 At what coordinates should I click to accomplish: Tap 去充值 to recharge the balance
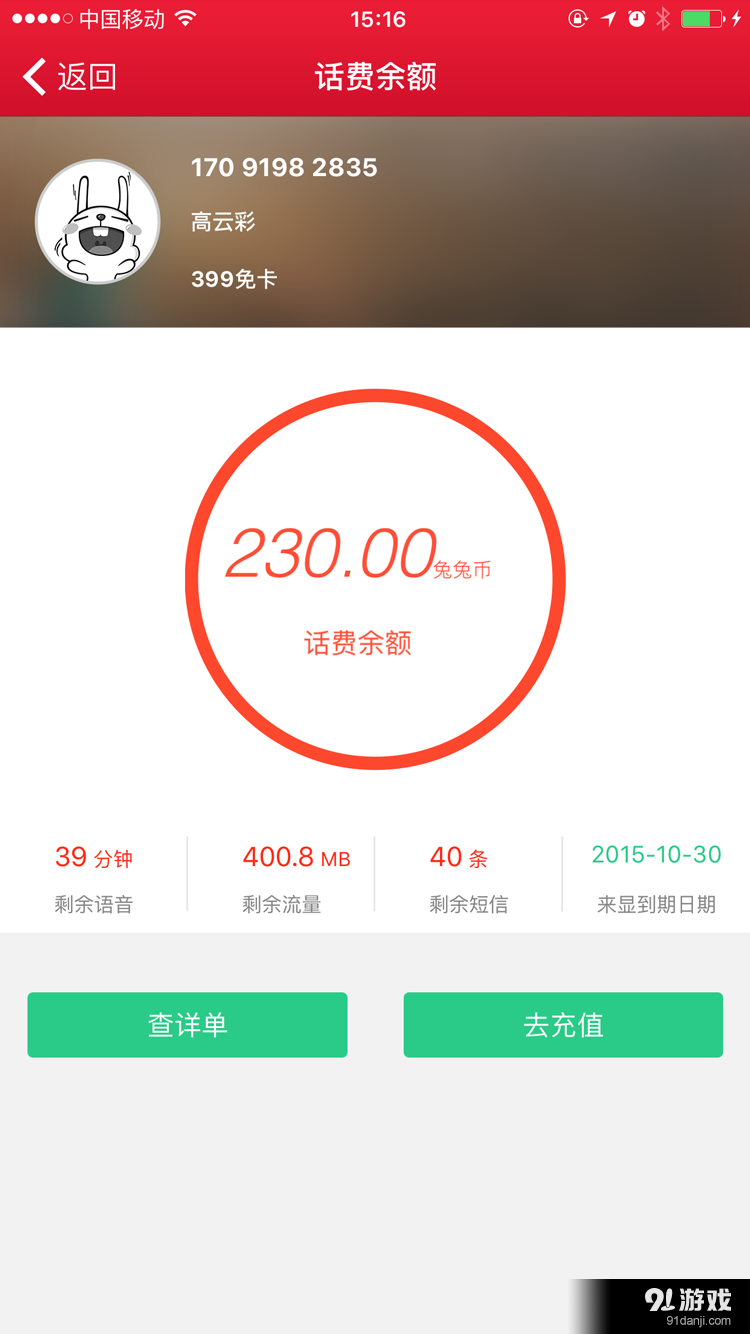563,1025
